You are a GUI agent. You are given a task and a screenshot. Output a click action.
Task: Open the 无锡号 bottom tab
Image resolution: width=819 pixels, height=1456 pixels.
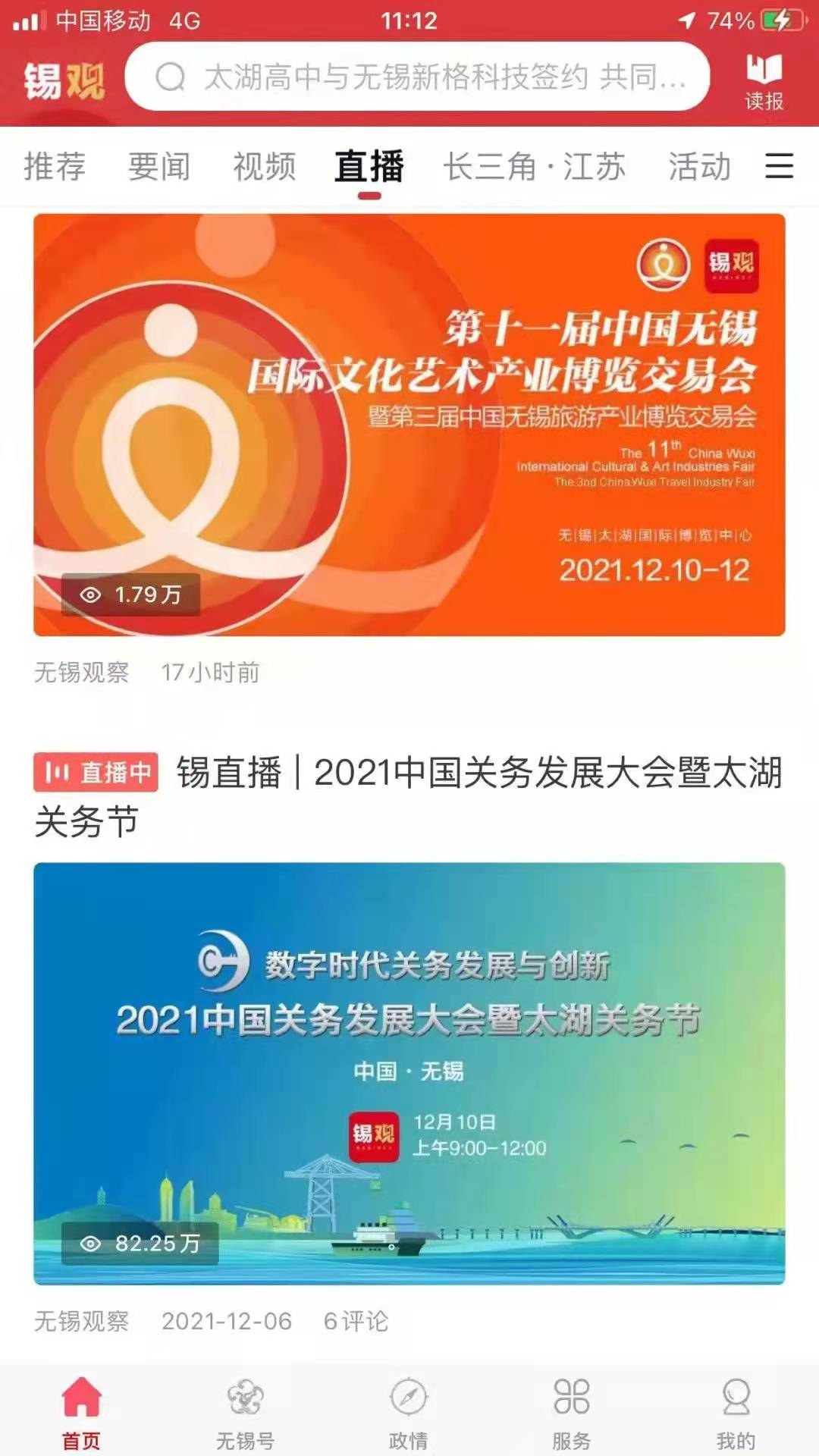point(245,1412)
